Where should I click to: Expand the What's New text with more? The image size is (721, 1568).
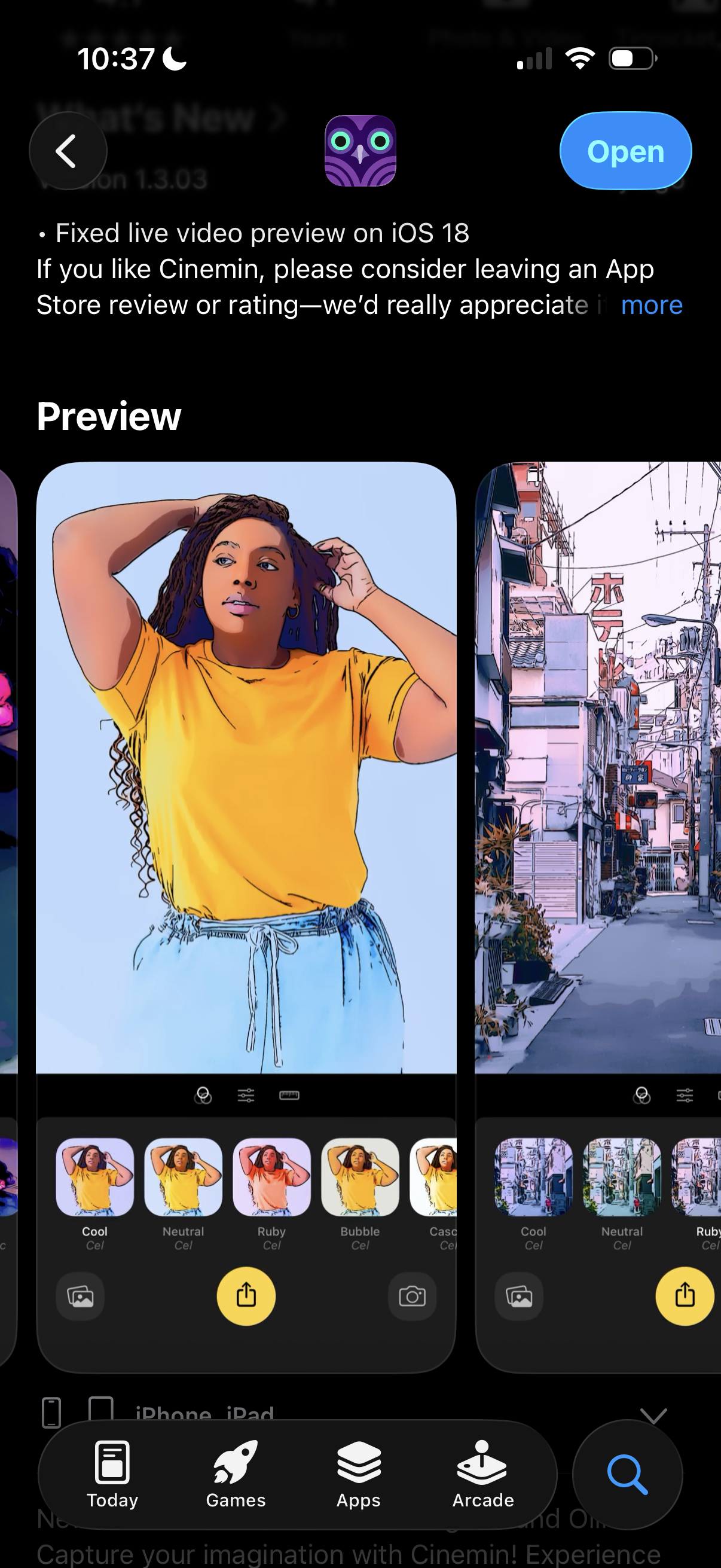pos(651,305)
